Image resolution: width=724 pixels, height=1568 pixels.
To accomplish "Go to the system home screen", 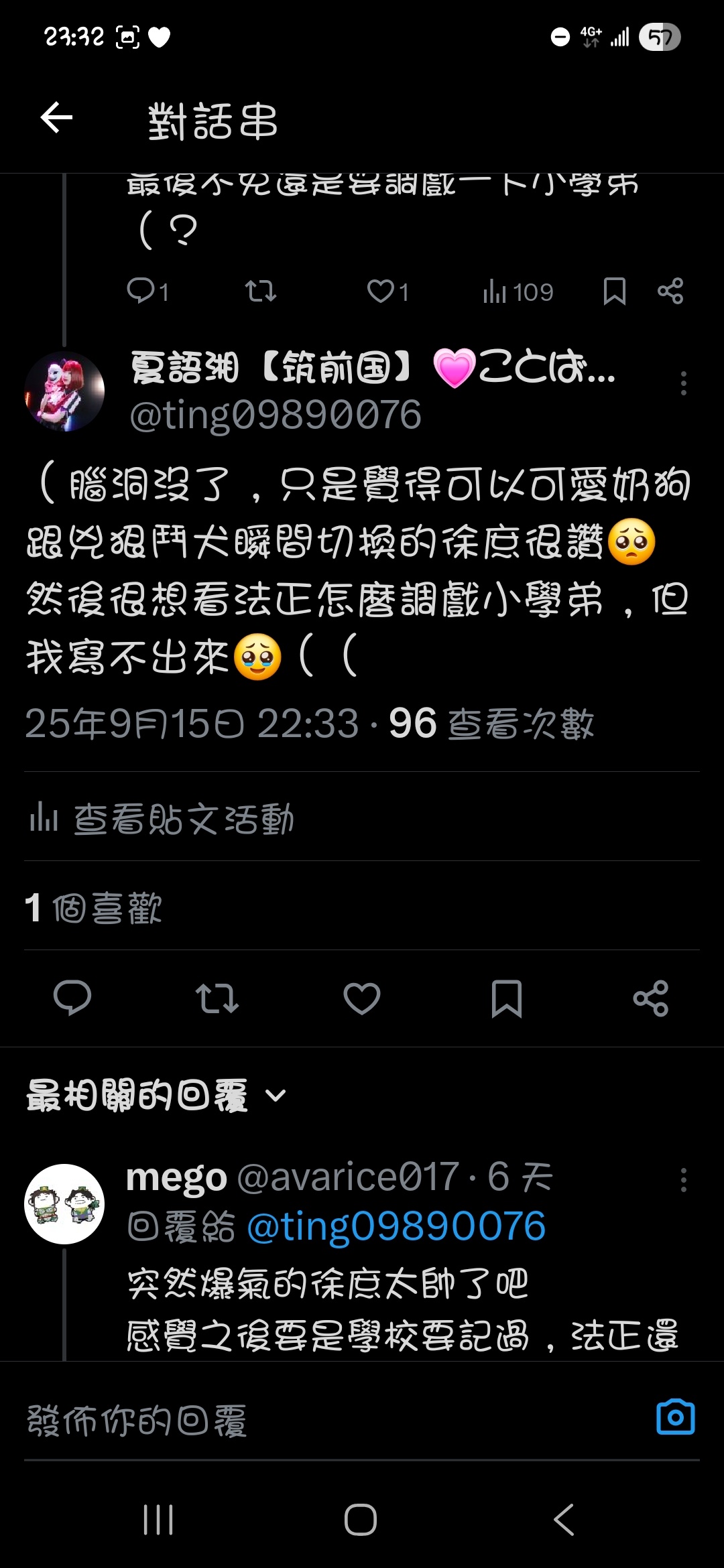I will (x=361, y=1519).
